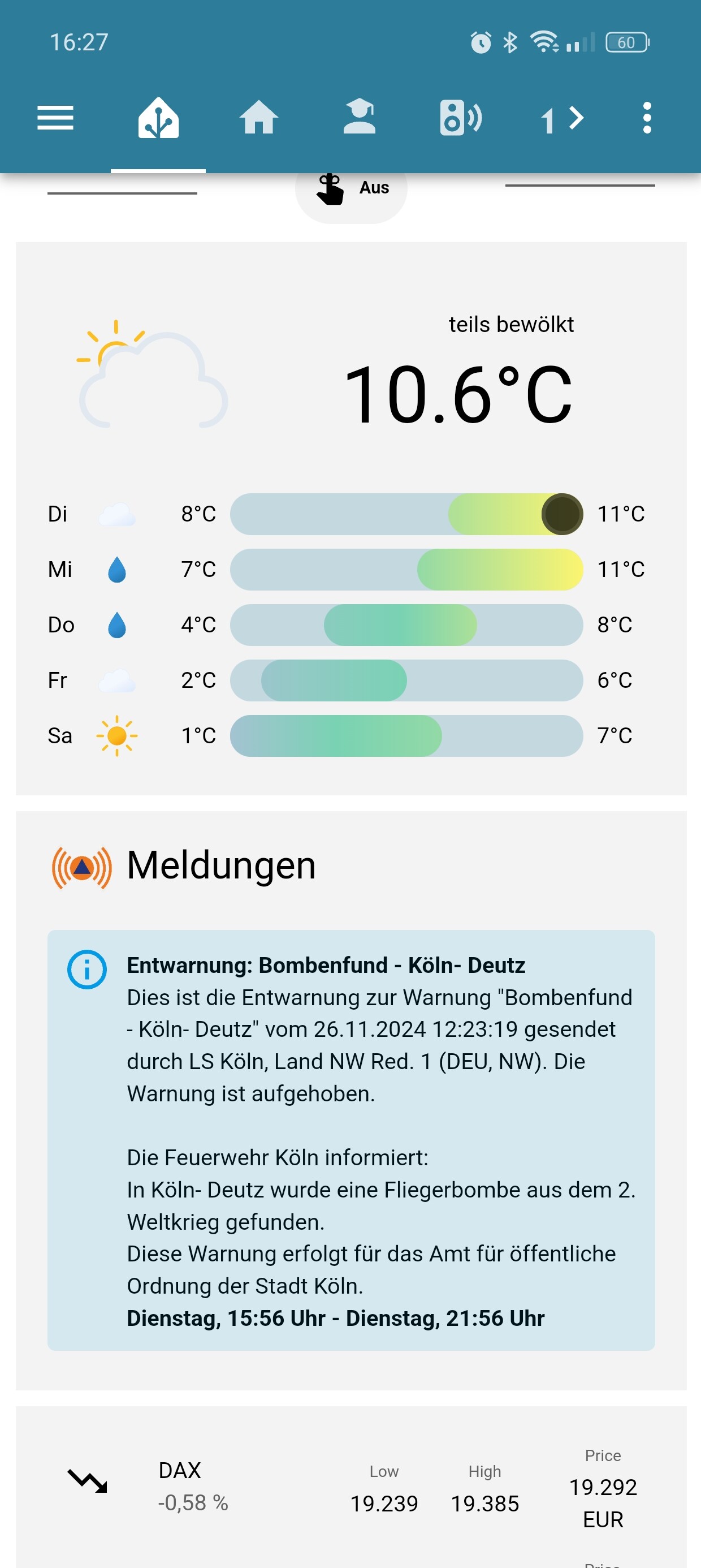Open the three-dot overflow menu
701x1568 pixels.
tap(647, 118)
